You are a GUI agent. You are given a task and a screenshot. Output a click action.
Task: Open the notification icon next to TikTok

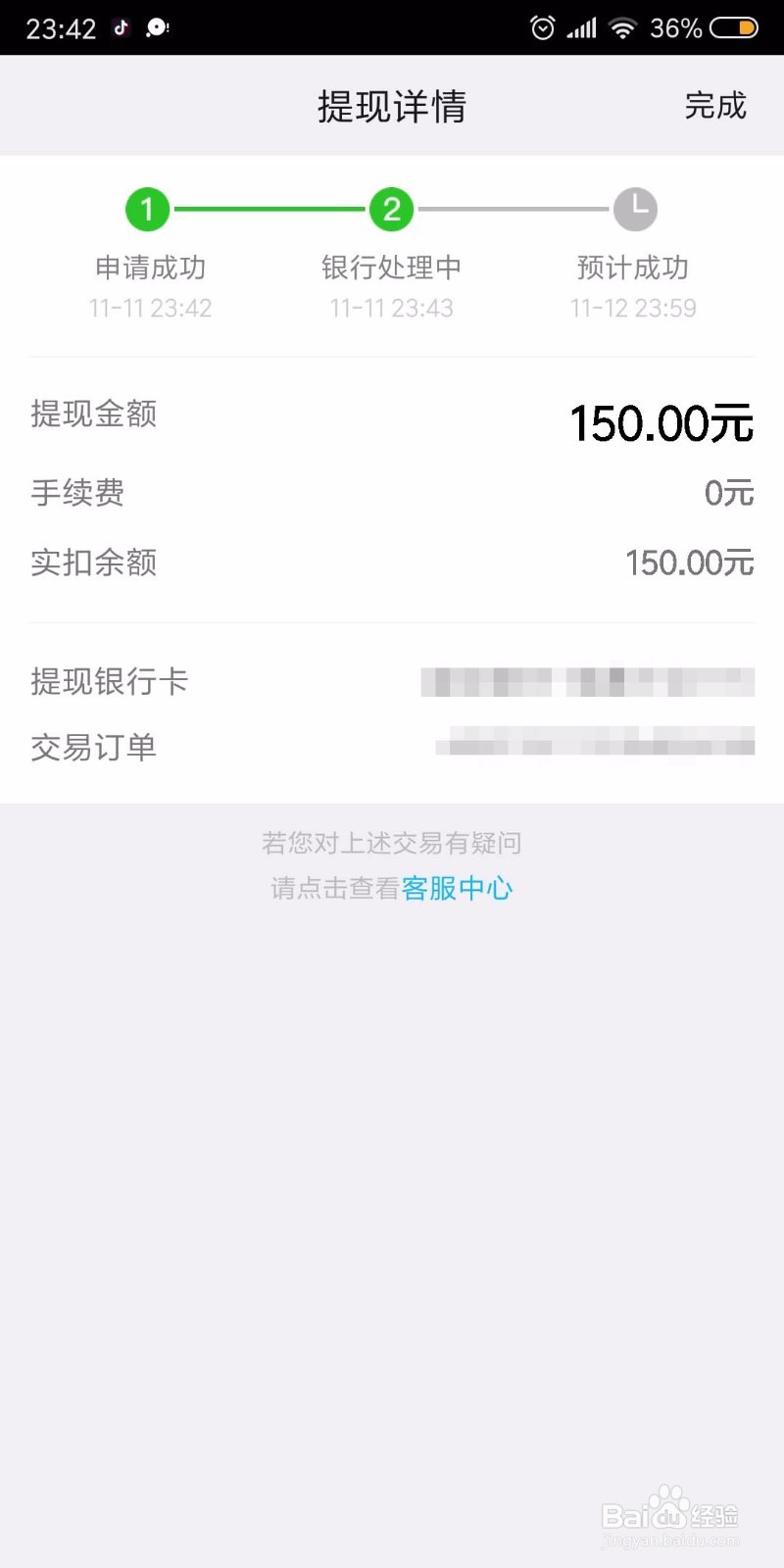(157, 27)
